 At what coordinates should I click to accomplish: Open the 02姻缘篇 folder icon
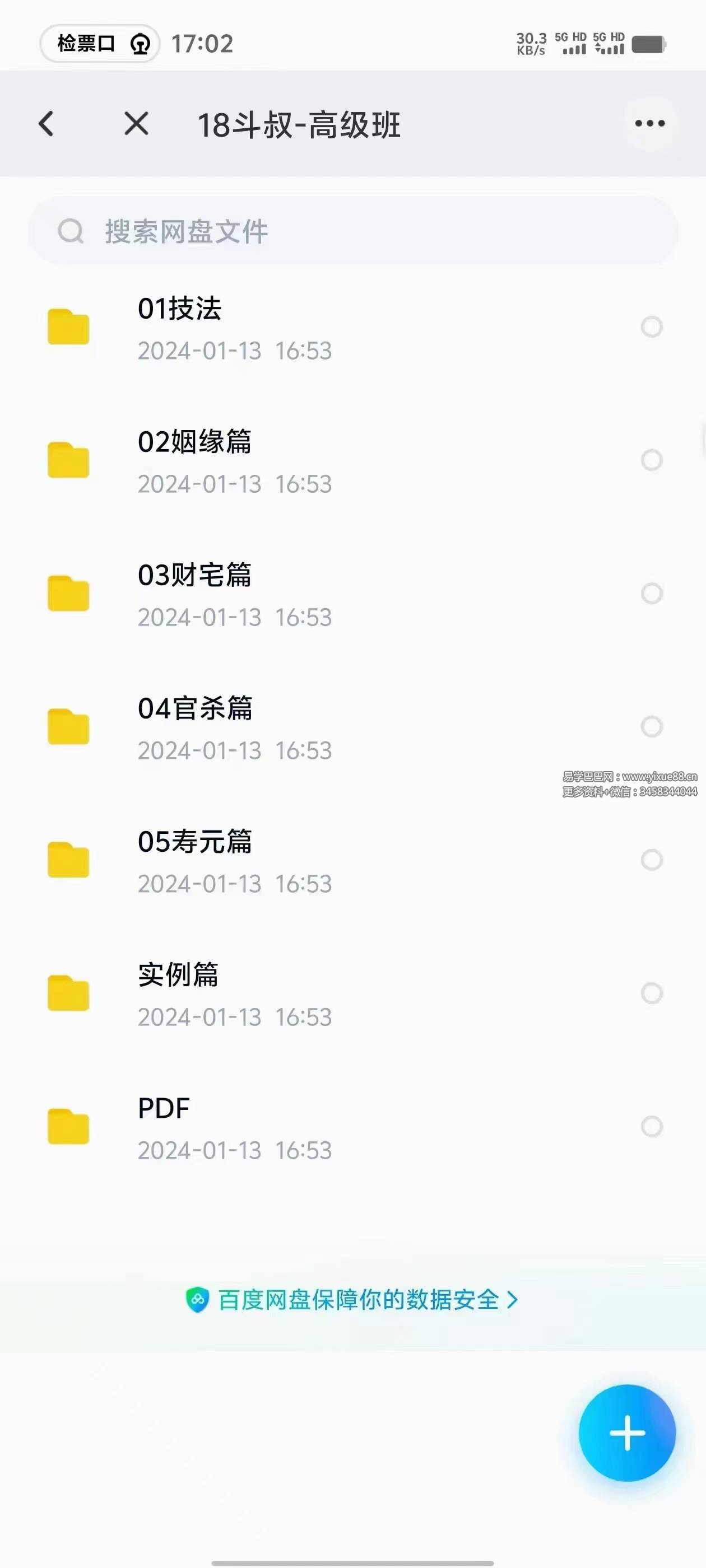69,461
